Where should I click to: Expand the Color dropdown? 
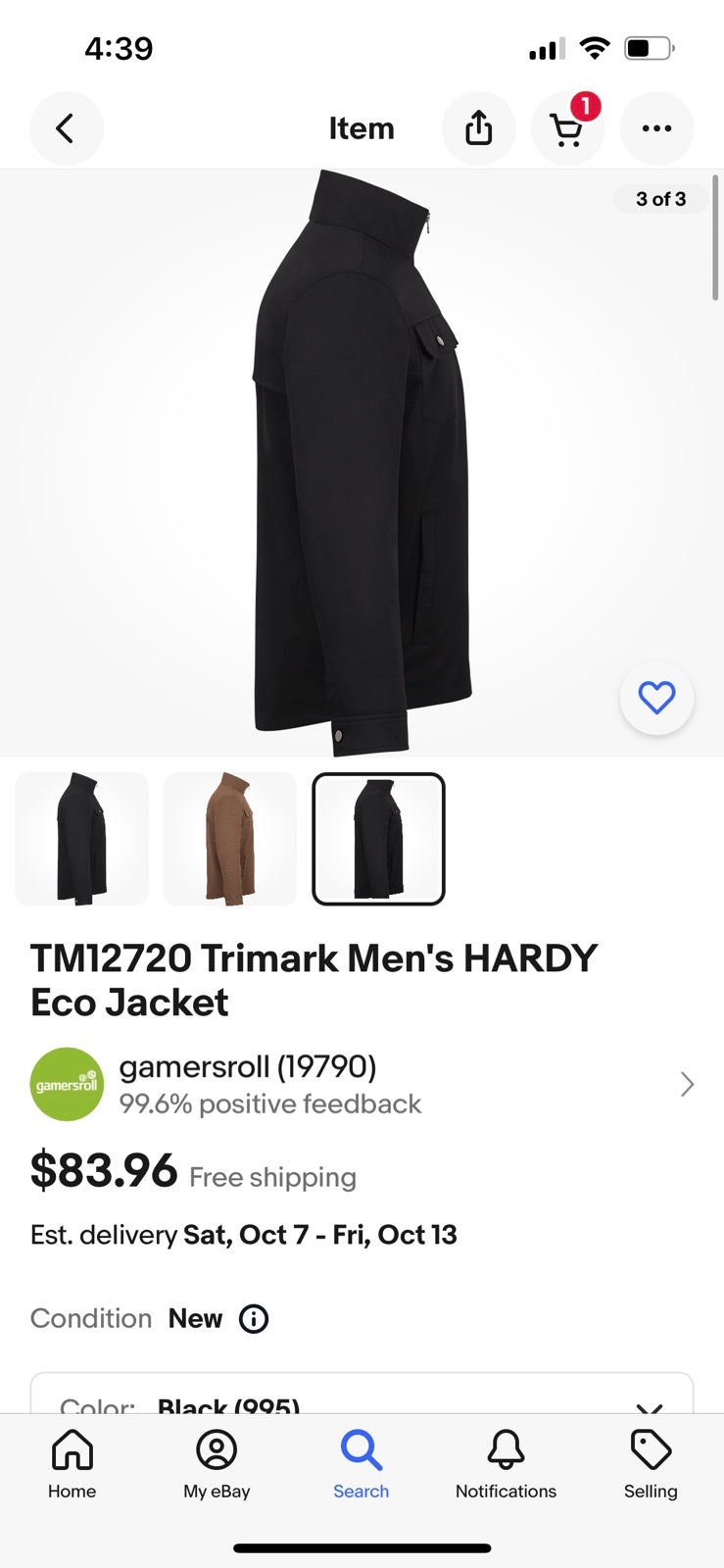(x=362, y=1394)
